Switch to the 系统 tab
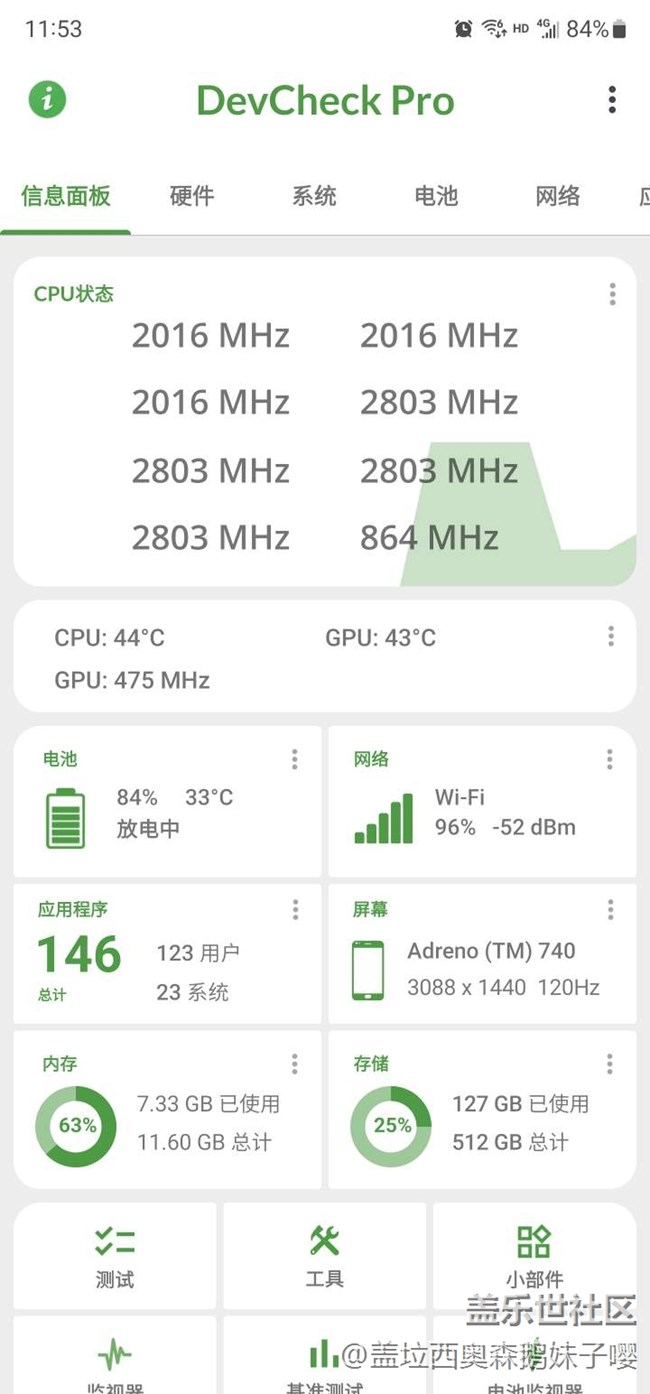The image size is (650, 1394). tap(314, 196)
